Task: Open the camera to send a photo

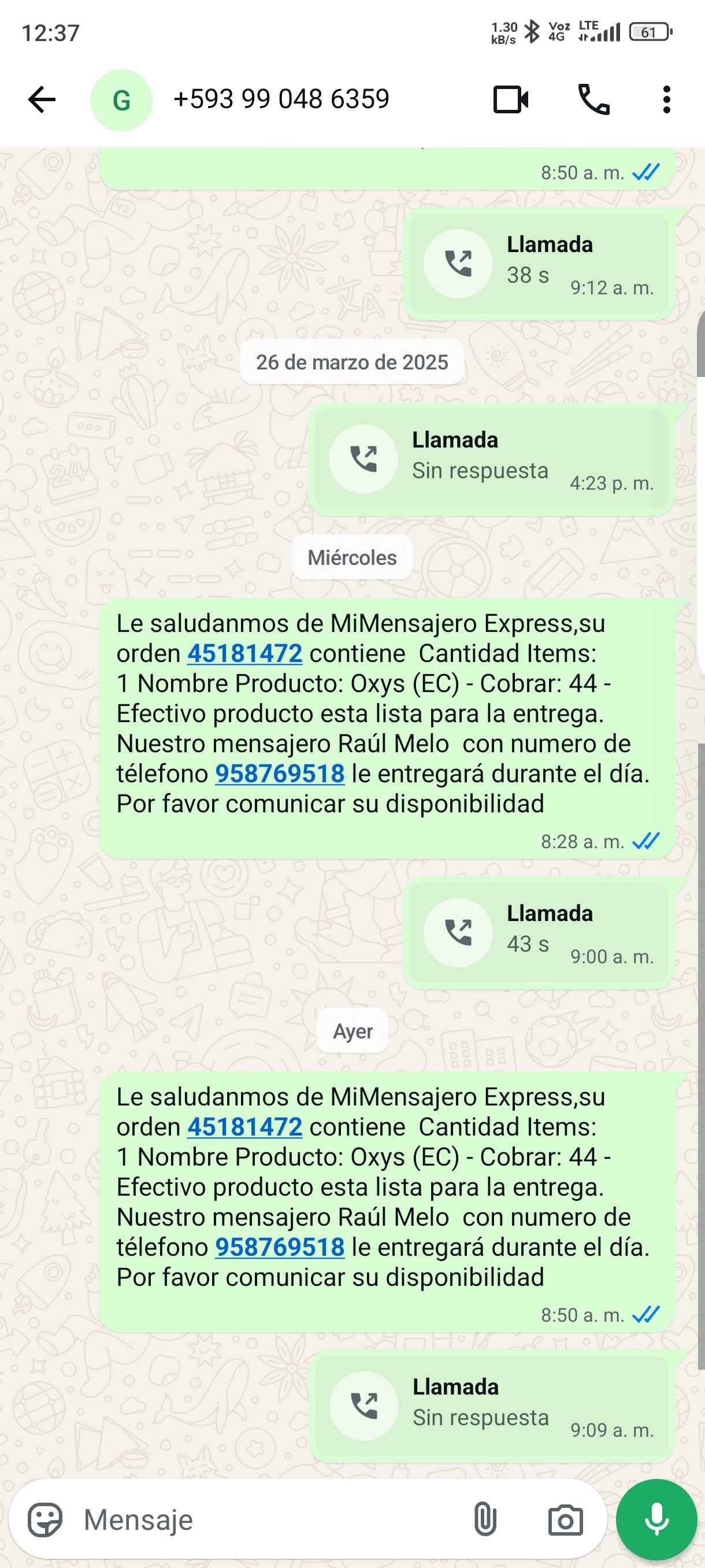Action: [565, 1519]
